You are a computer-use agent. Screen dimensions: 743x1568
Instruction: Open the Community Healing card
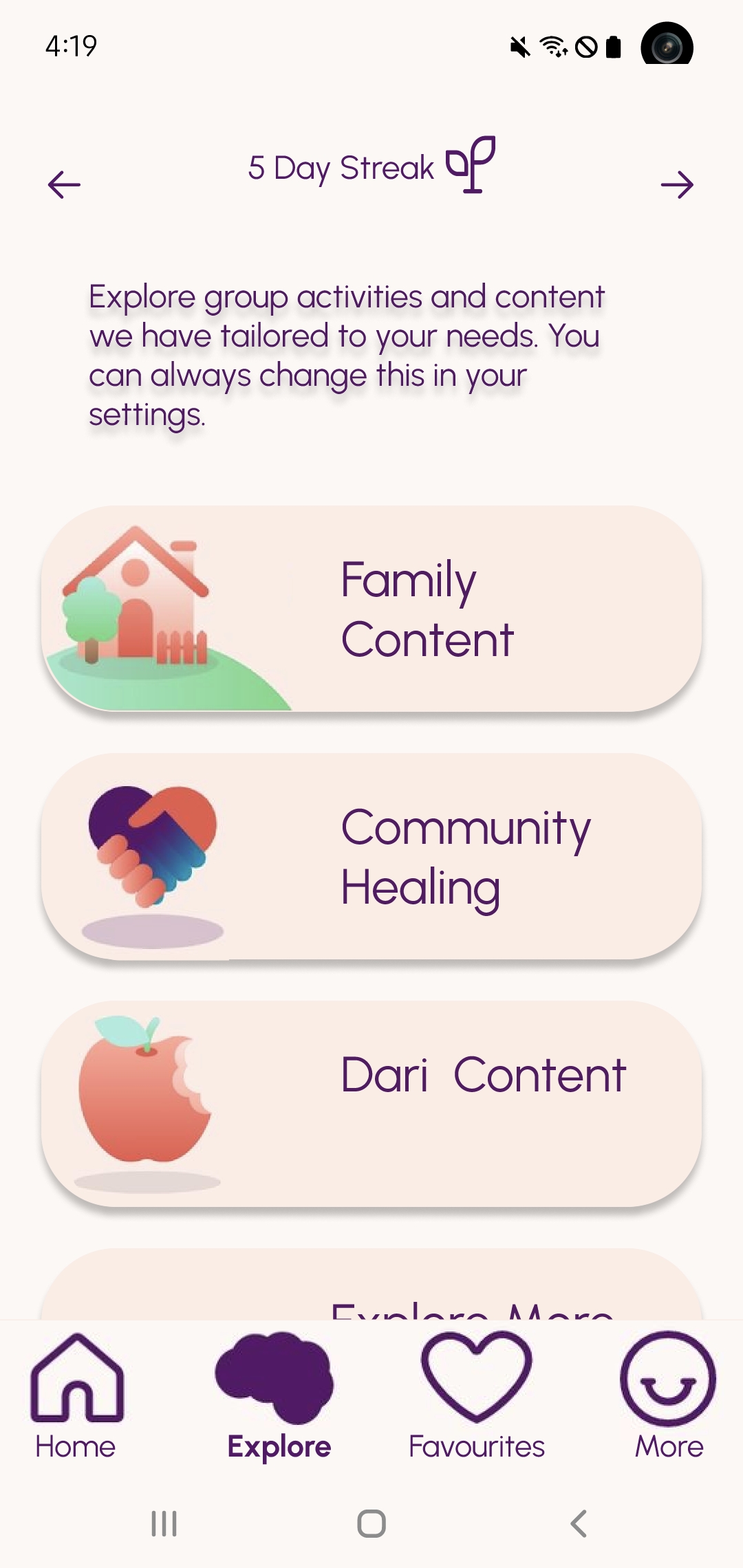click(371, 856)
